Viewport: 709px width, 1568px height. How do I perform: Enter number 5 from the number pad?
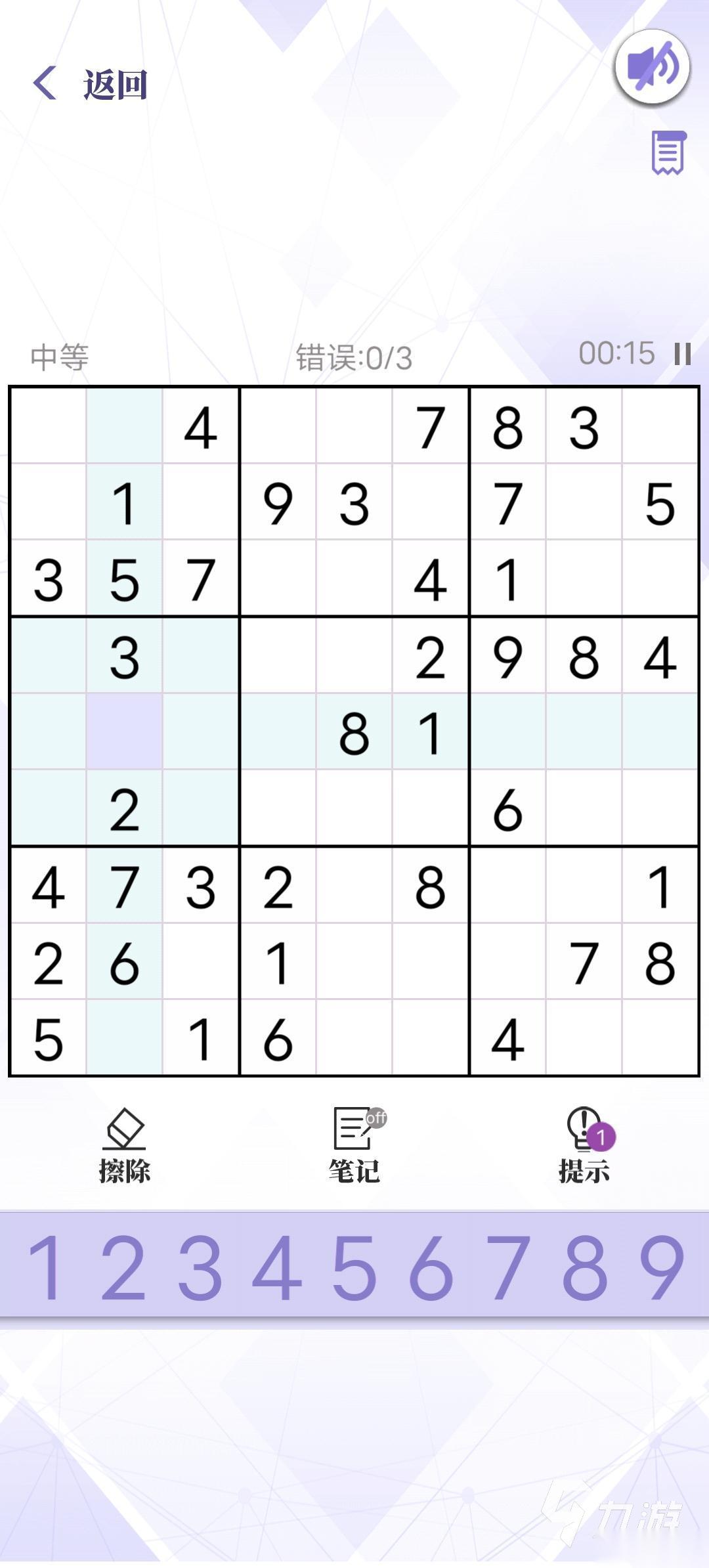pos(354,1267)
